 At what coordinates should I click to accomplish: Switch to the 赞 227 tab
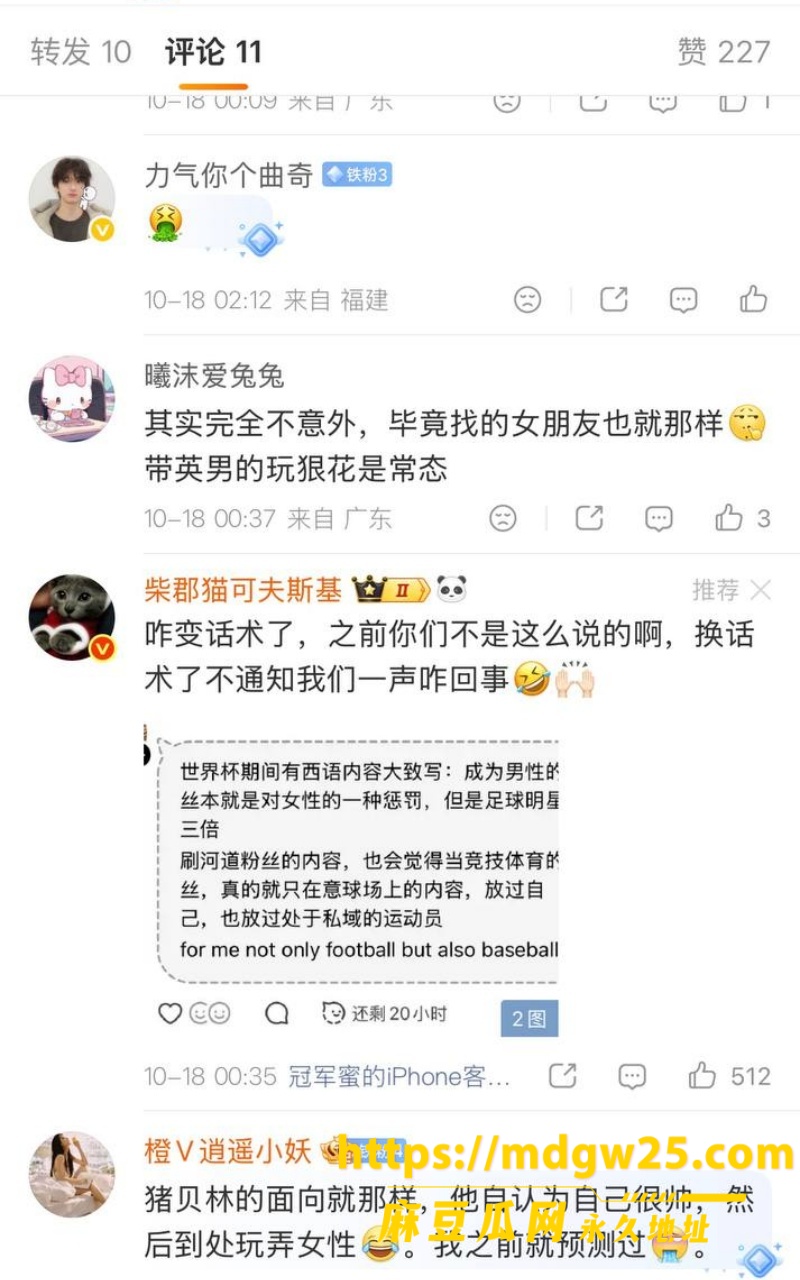pyautogui.click(x=724, y=52)
